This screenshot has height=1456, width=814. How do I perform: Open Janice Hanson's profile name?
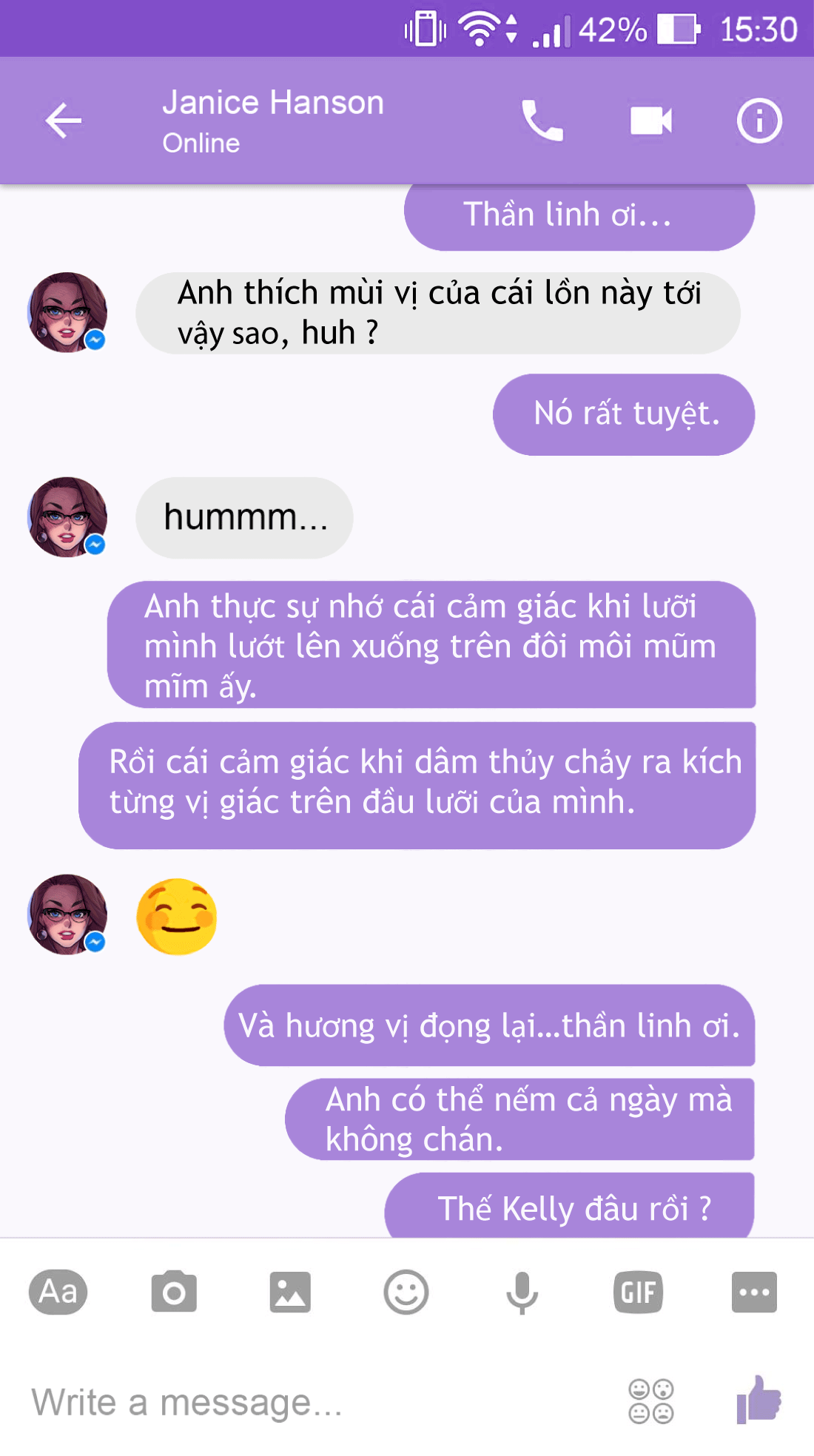[x=272, y=102]
